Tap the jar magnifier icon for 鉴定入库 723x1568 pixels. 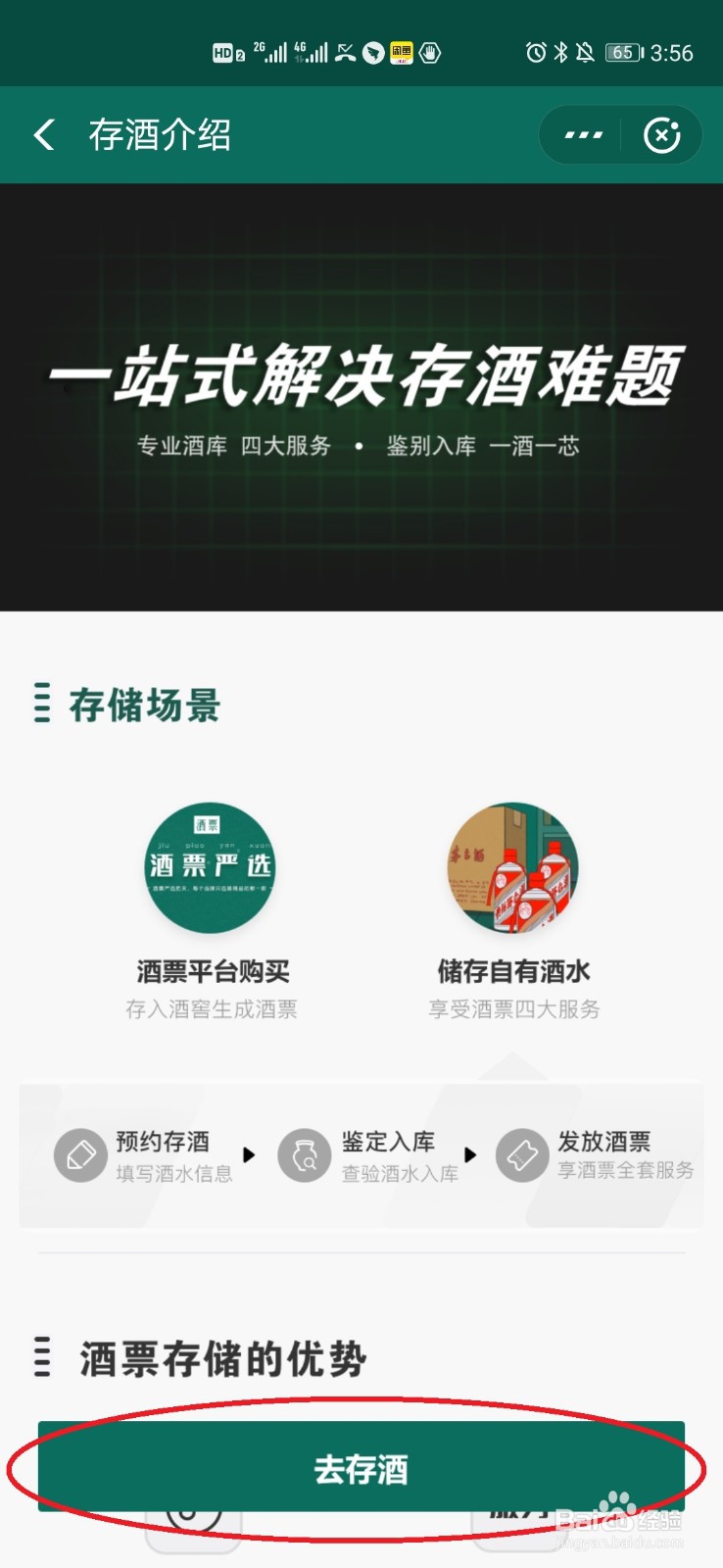[304, 1156]
